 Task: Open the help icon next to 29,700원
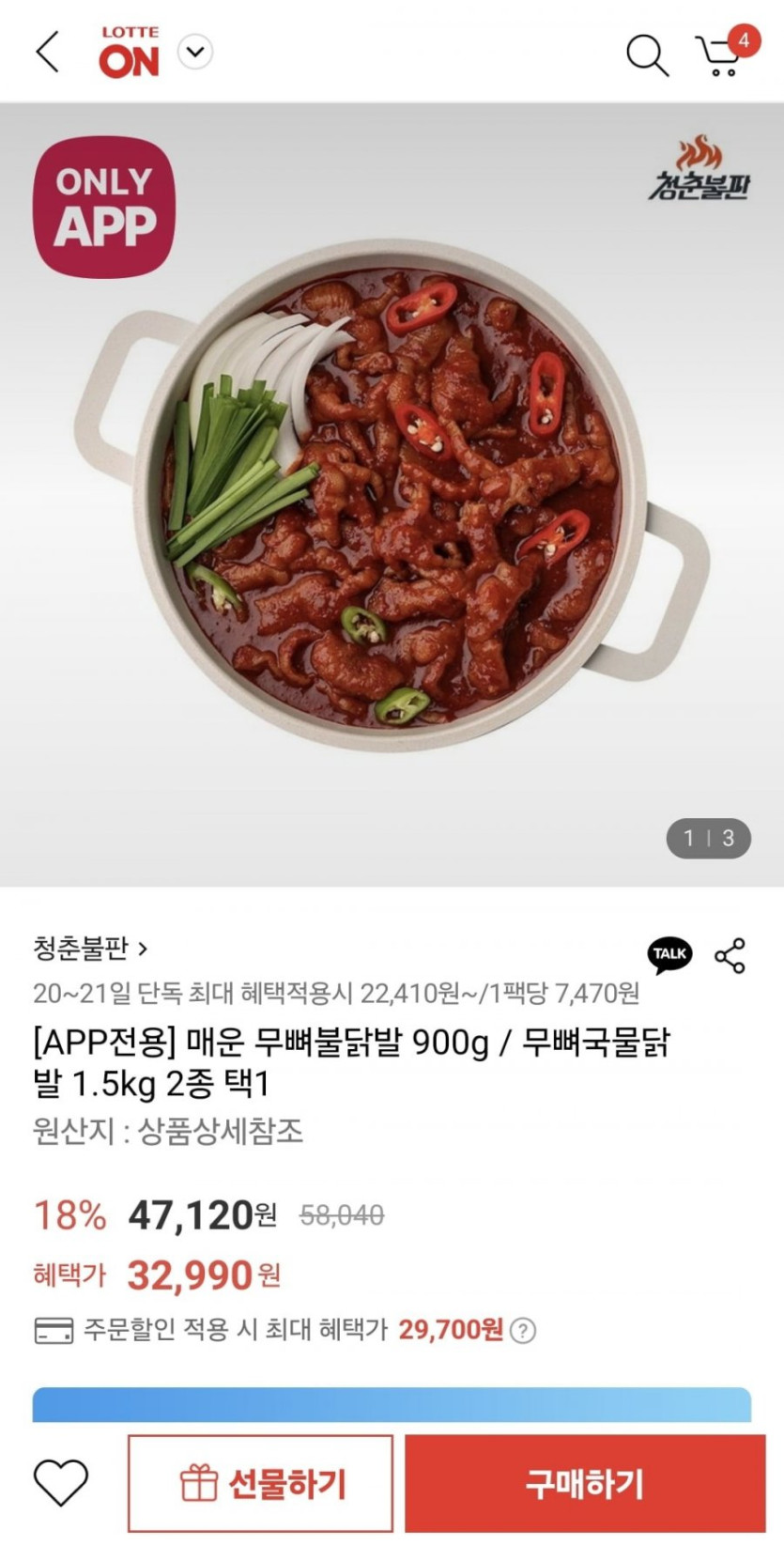tap(523, 1330)
